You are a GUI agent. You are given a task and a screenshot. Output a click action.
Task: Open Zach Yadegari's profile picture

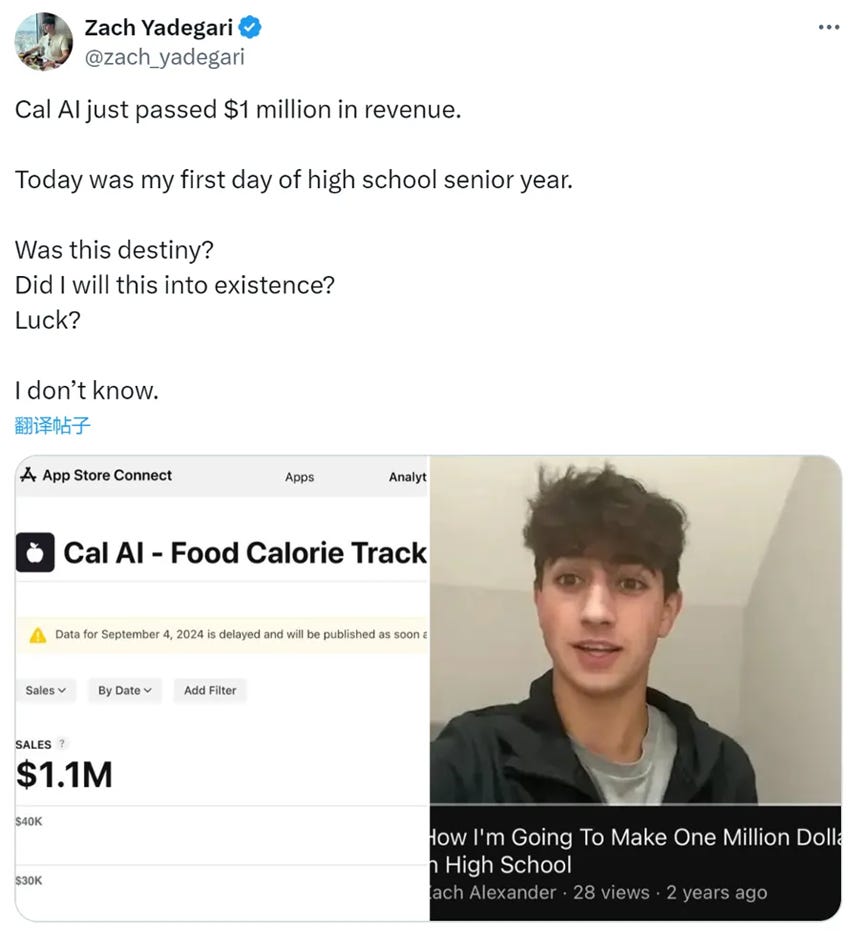click(44, 42)
